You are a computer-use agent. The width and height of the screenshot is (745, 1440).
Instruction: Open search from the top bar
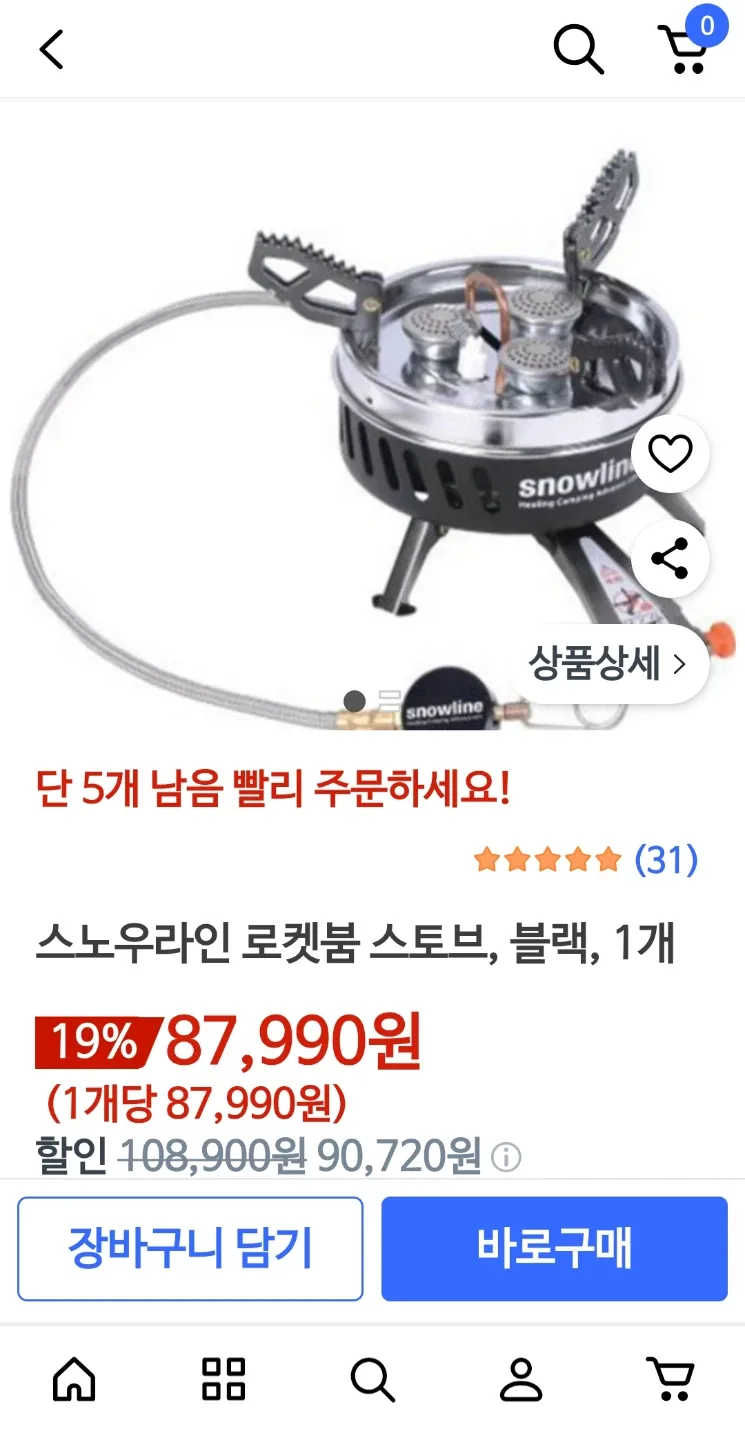coord(579,49)
